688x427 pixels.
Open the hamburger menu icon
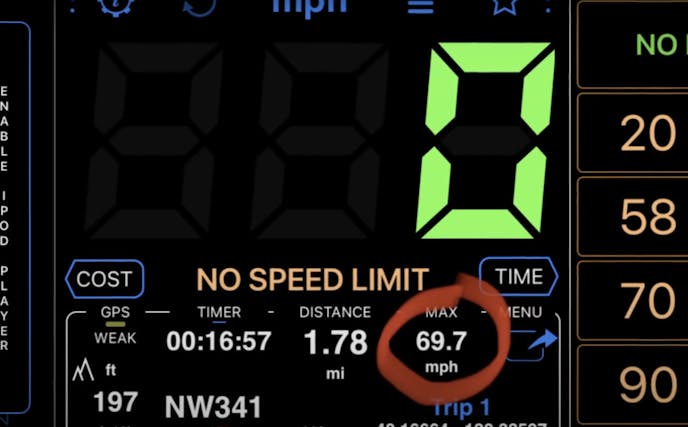[420, 6]
